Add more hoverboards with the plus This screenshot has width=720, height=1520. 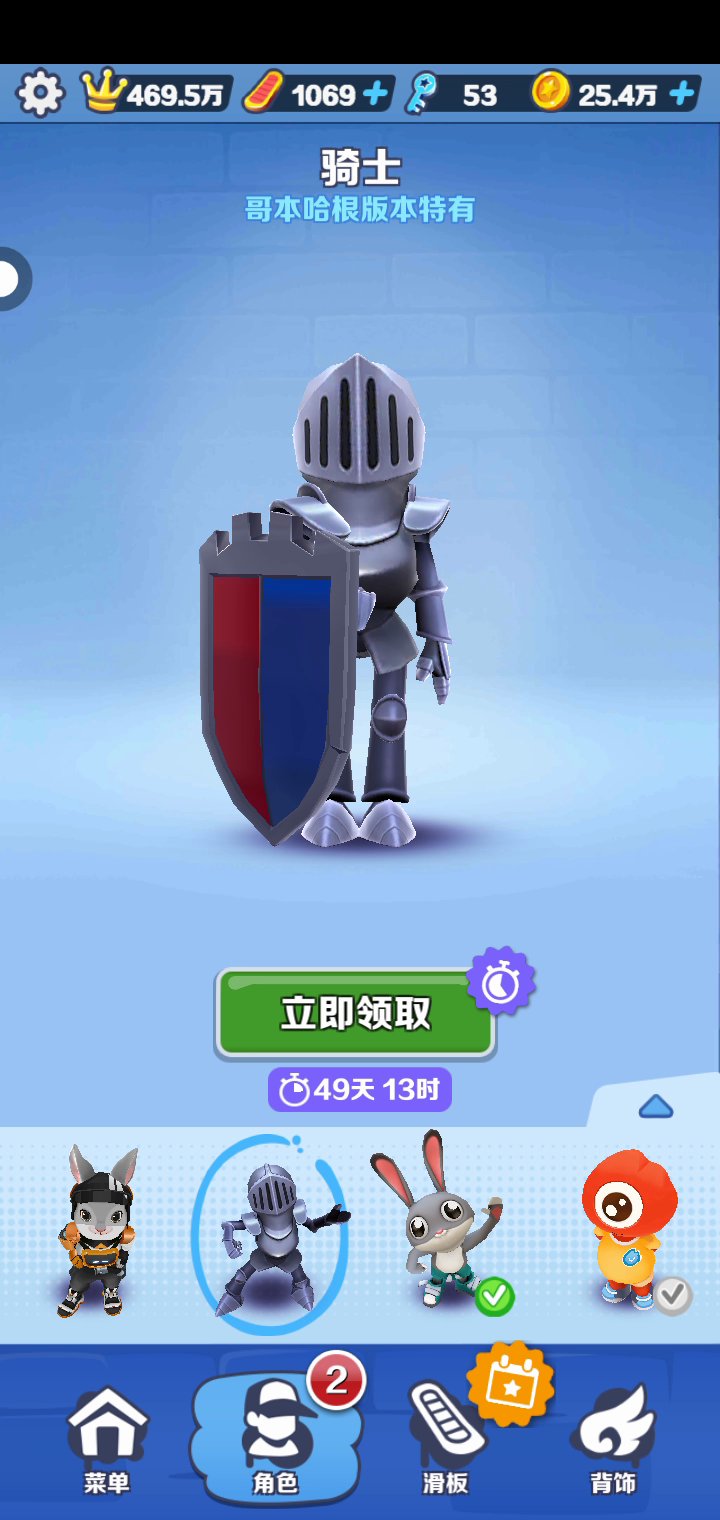coord(376,94)
